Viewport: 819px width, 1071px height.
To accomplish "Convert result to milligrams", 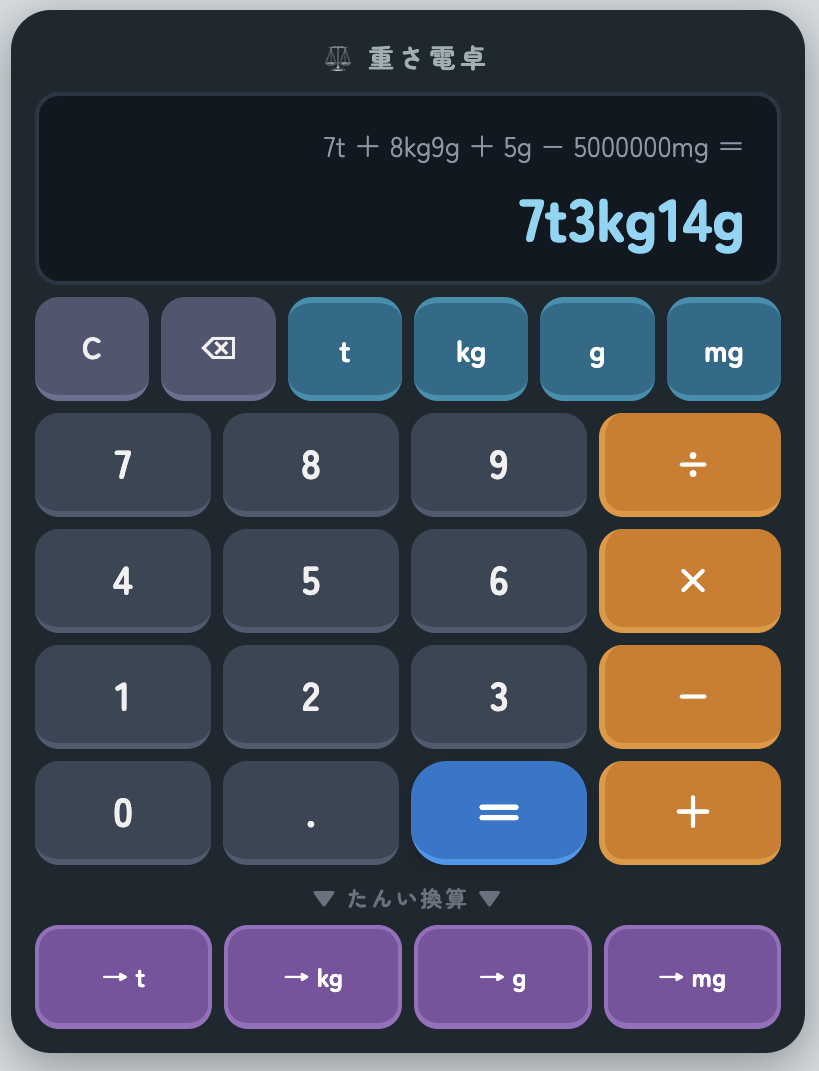I will pos(692,978).
